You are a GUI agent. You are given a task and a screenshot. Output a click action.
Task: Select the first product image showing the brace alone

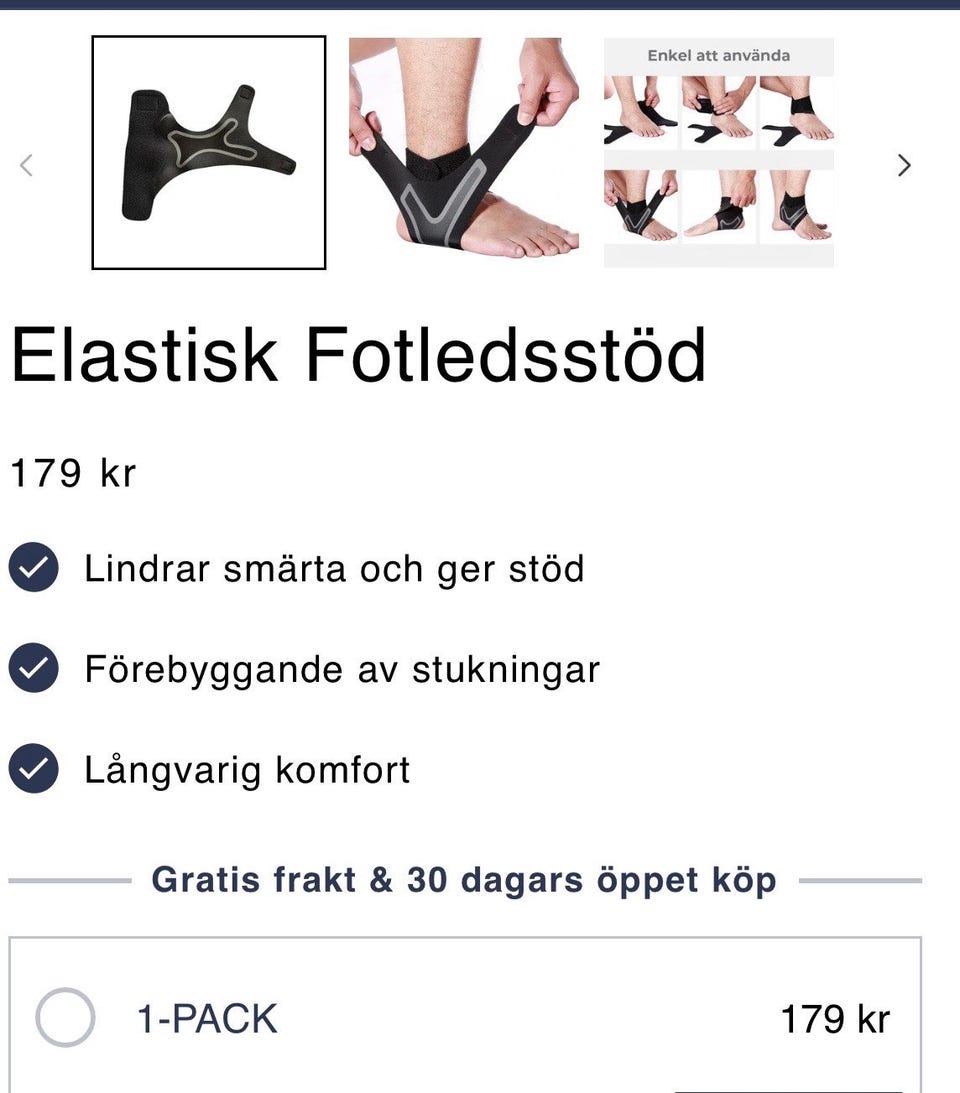click(208, 152)
